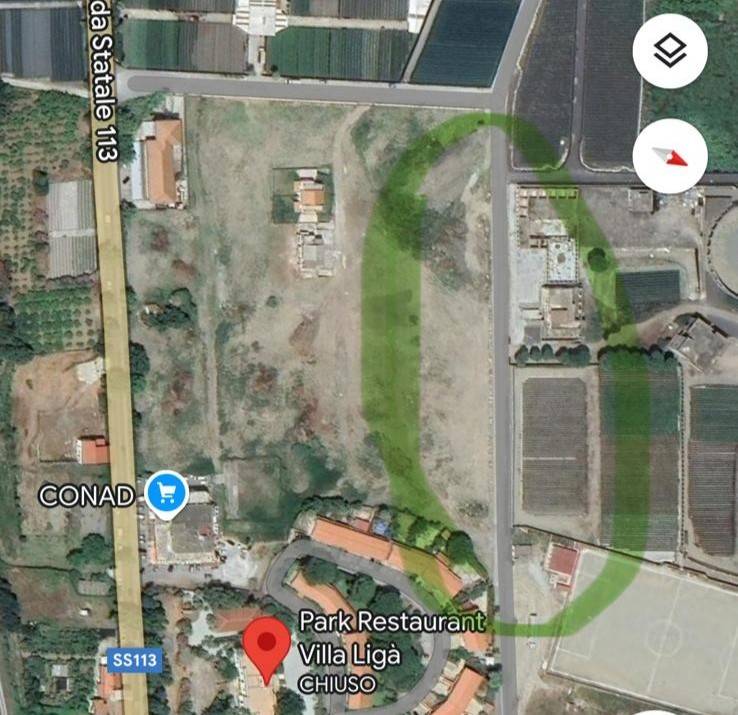Open the map layers selector
The height and width of the screenshot is (715, 738).
670,51
